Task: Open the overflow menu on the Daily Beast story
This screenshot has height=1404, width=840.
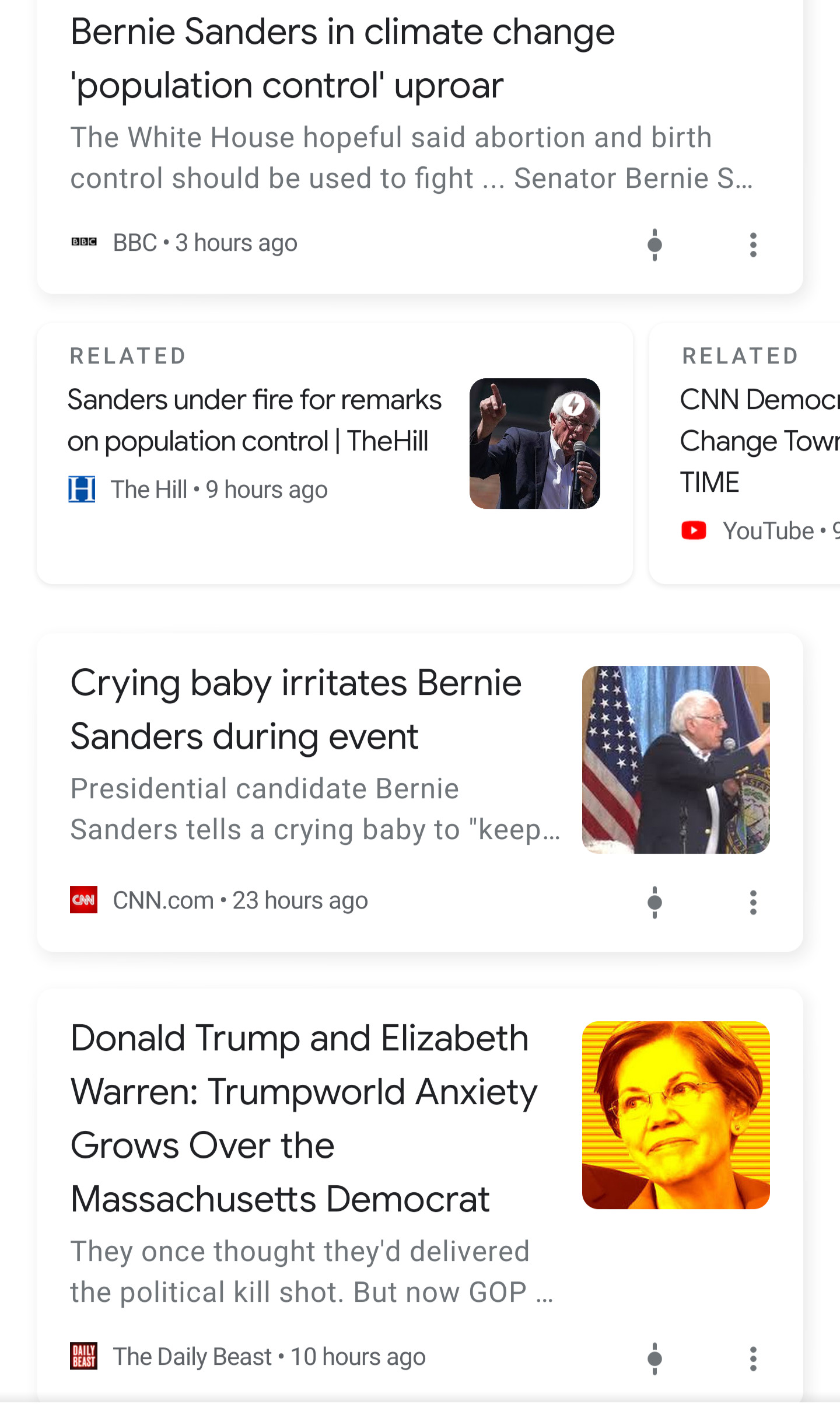Action: 753,1358
